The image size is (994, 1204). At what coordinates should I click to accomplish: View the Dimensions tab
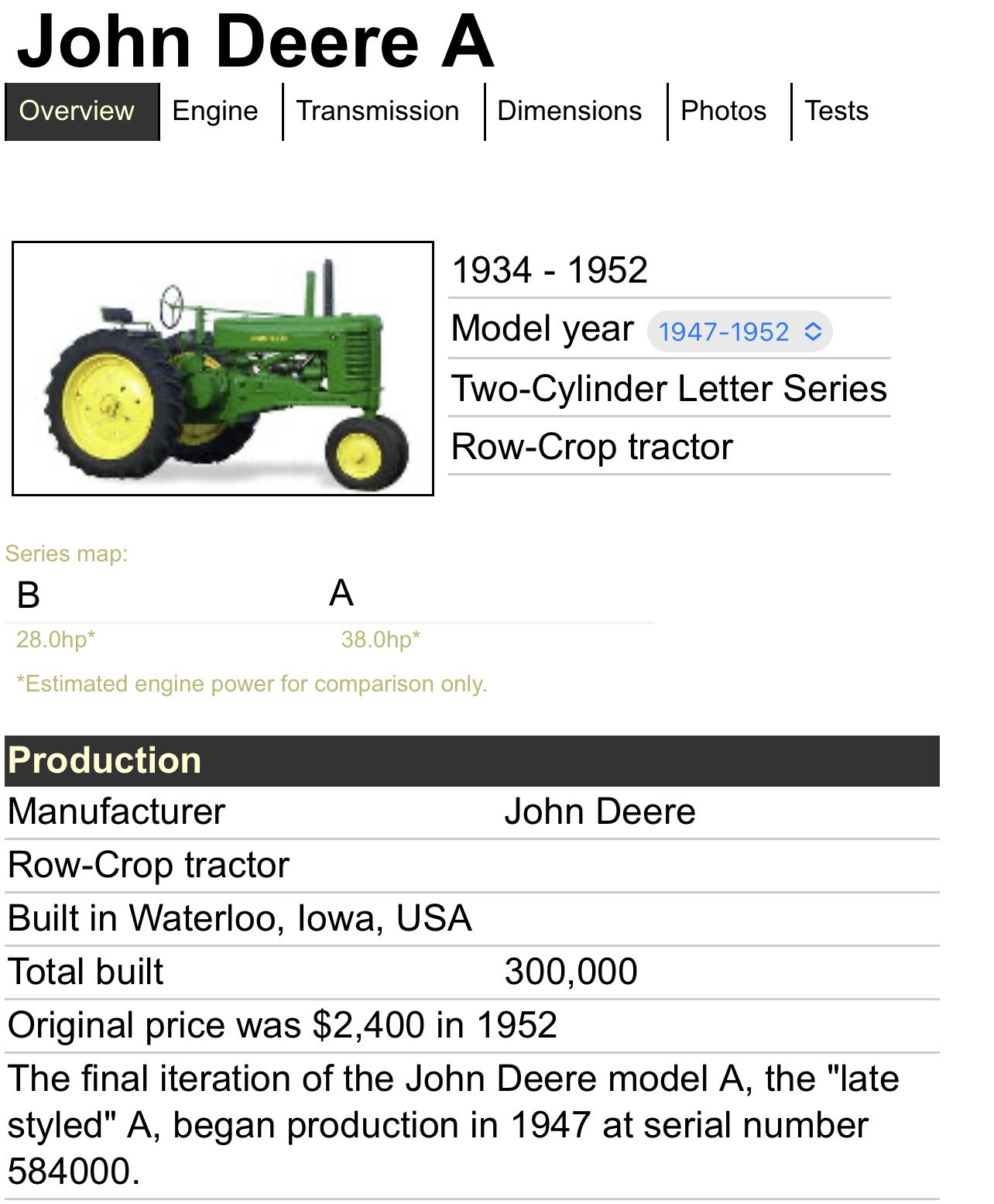tap(570, 111)
